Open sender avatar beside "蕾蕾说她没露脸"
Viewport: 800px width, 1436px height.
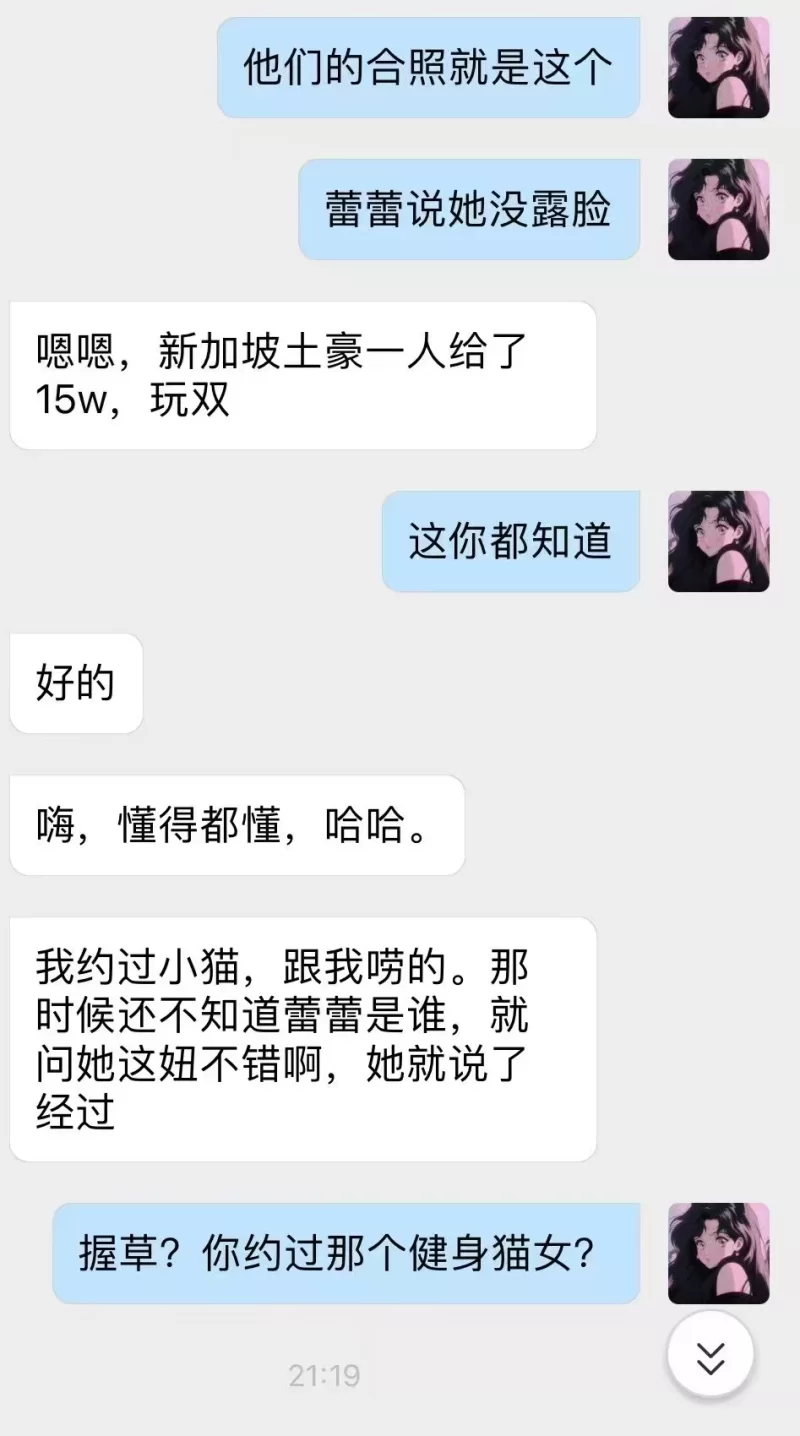(718, 209)
